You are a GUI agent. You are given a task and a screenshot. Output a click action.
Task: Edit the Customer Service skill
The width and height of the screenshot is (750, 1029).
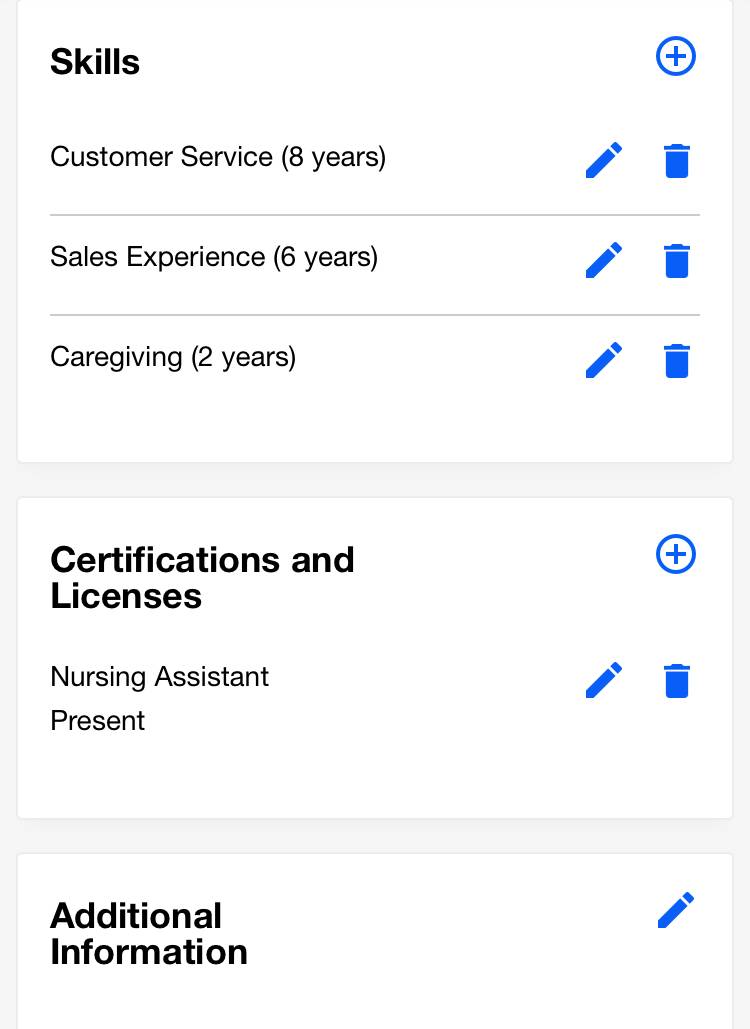click(x=604, y=160)
